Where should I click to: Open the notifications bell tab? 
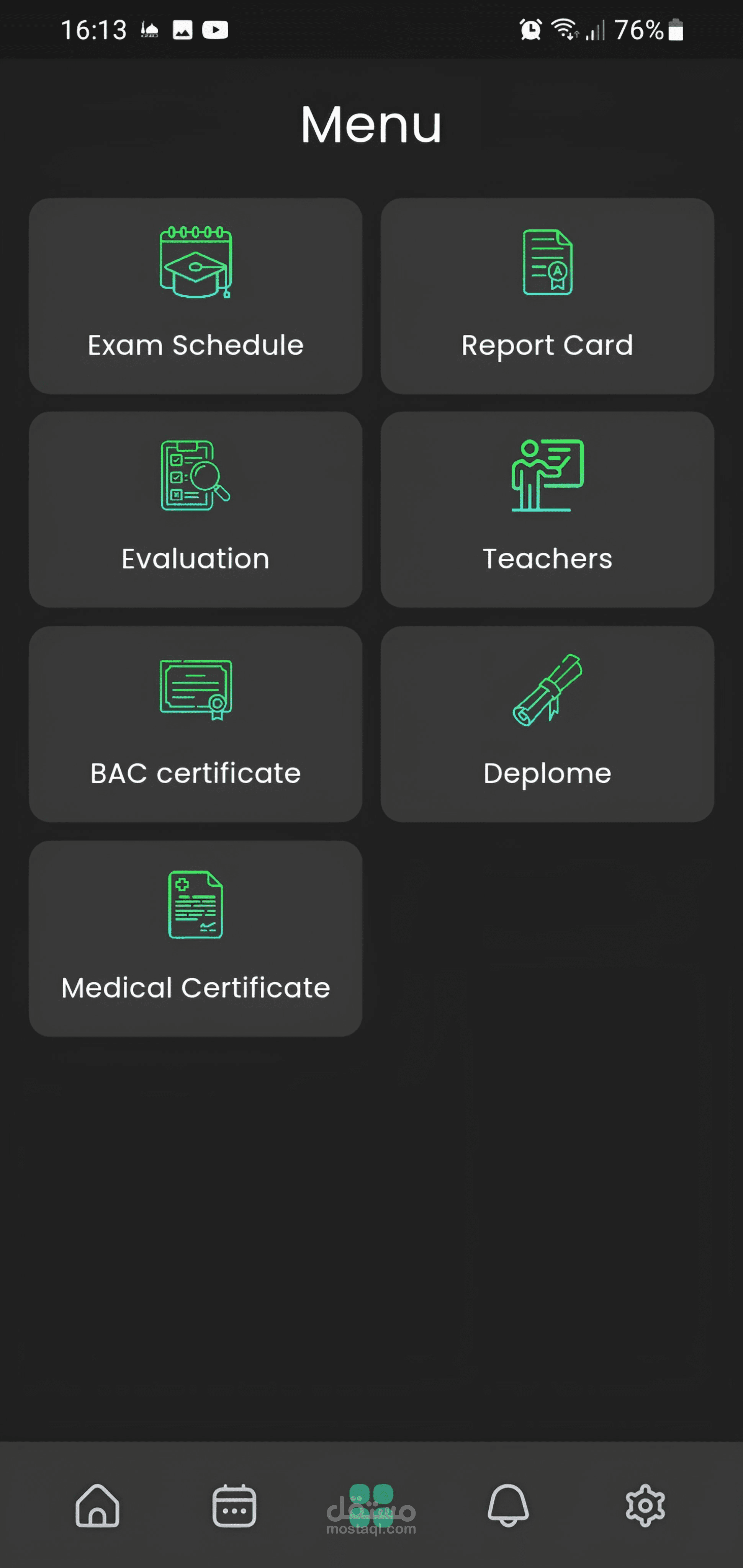coord(508,1505)
